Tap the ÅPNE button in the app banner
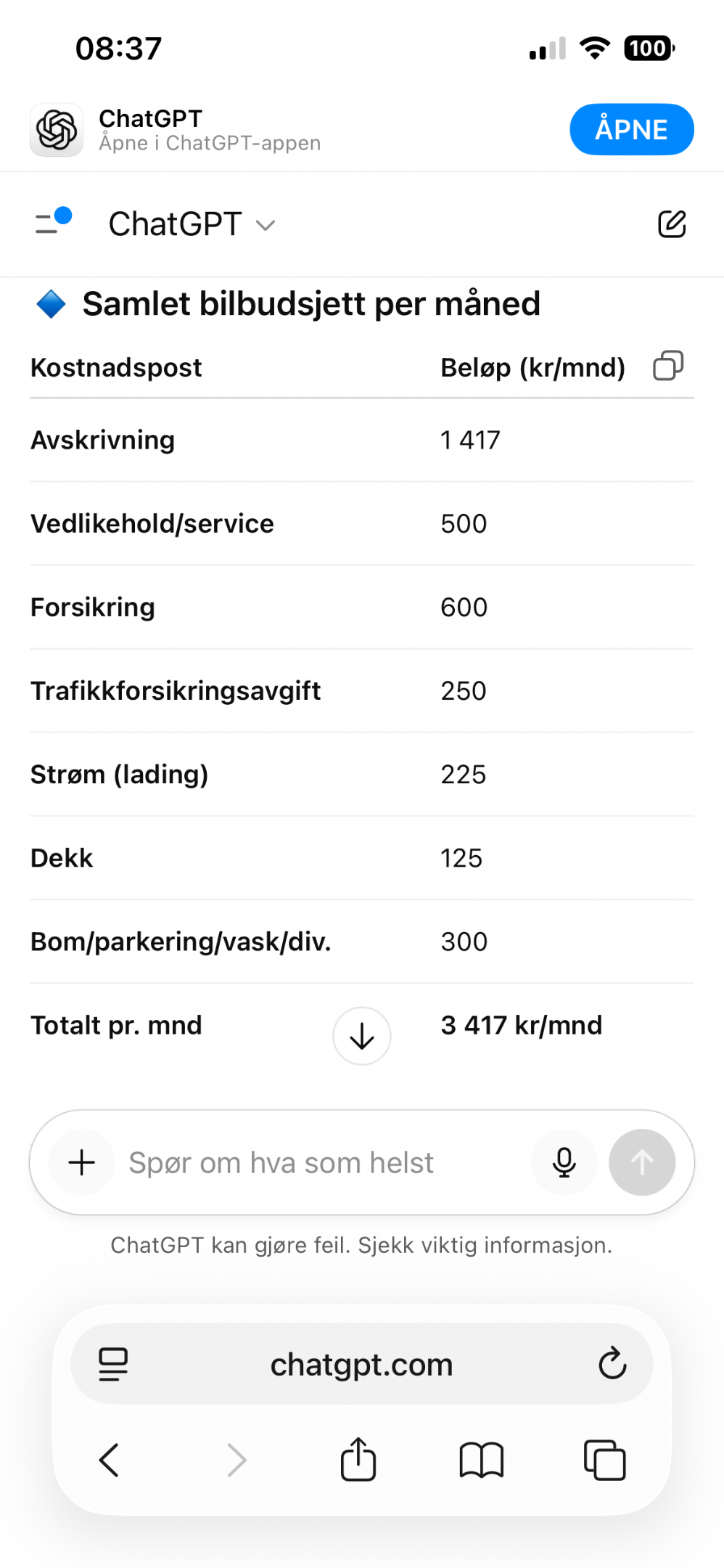 pos(631,129)
